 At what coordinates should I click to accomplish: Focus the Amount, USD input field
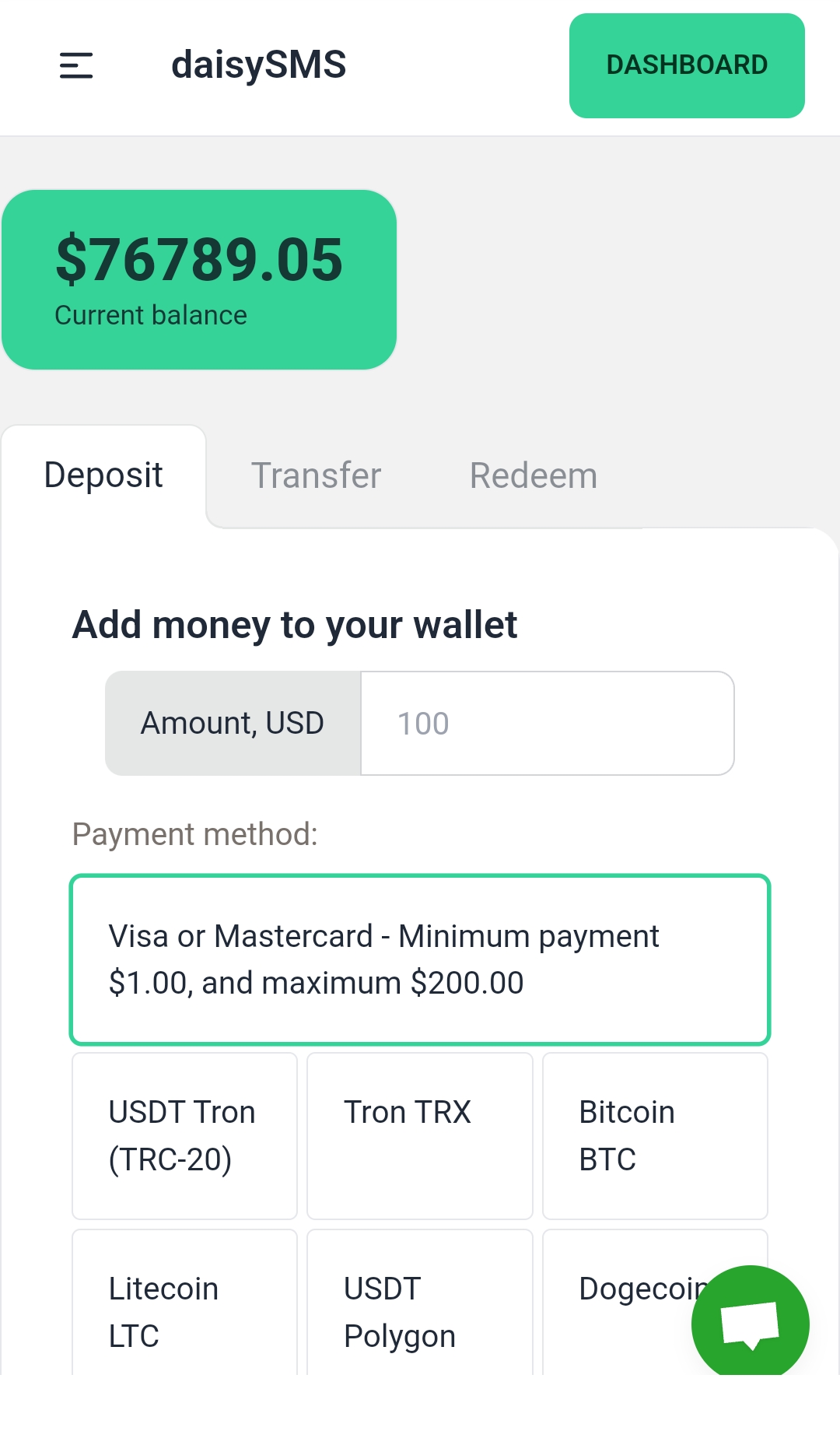click(x=548, y=723)
